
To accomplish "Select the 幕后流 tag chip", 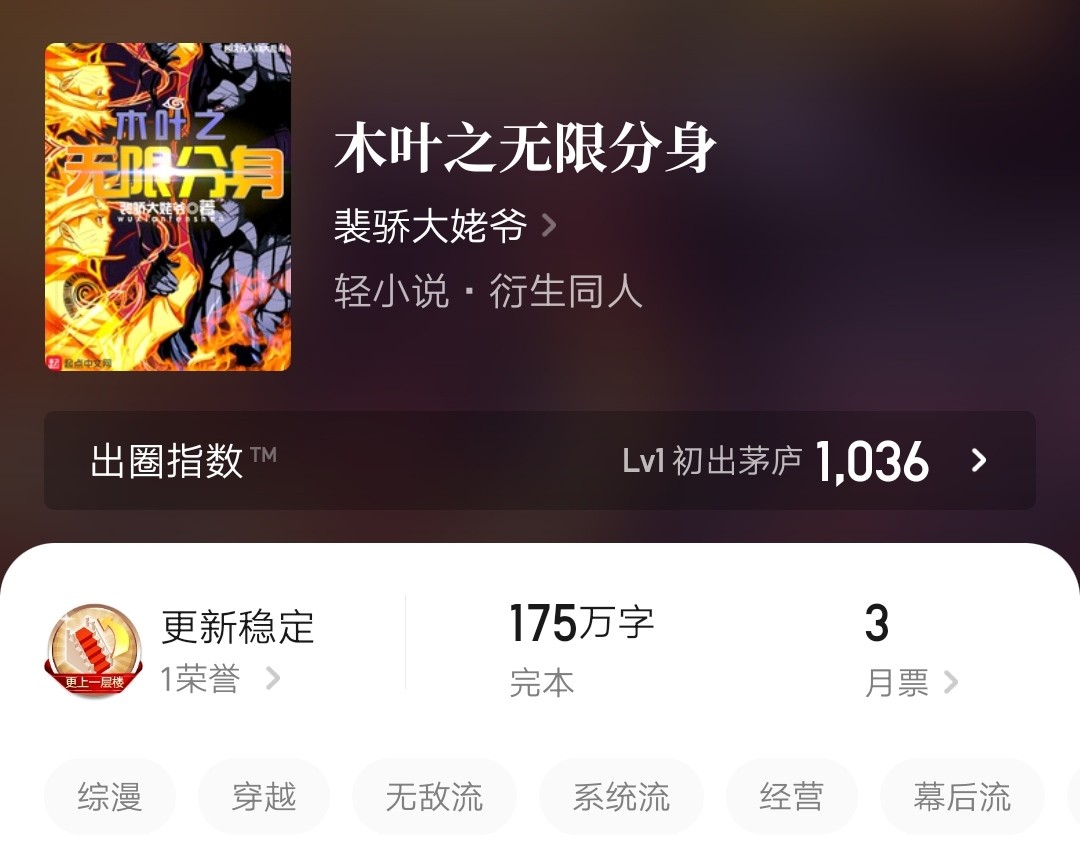I will (961, 797).
